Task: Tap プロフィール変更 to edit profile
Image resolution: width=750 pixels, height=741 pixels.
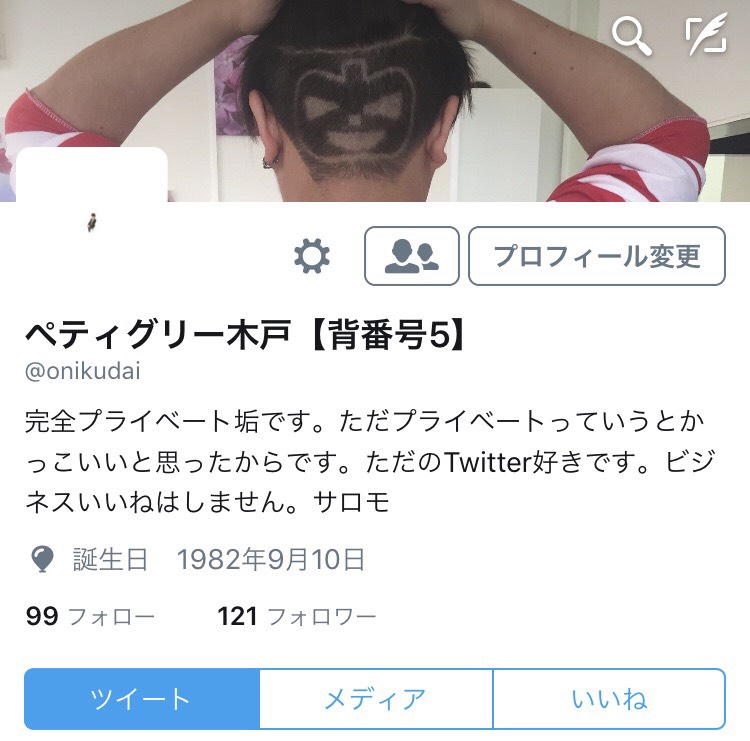Action: click(597, 257)
